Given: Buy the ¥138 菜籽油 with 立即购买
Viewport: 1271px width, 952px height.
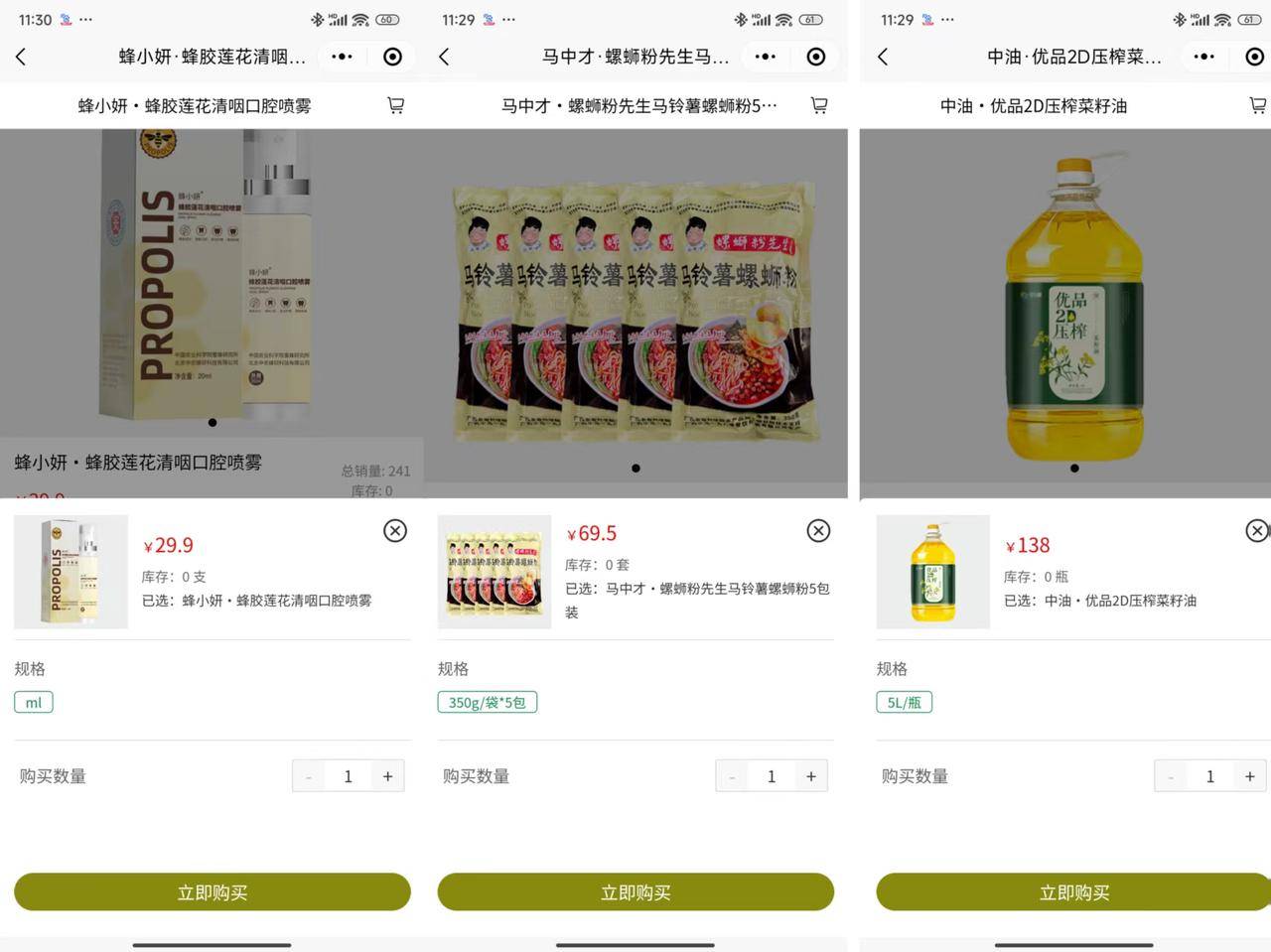Looking at the screenshot, I should (x=1073, y=892).
